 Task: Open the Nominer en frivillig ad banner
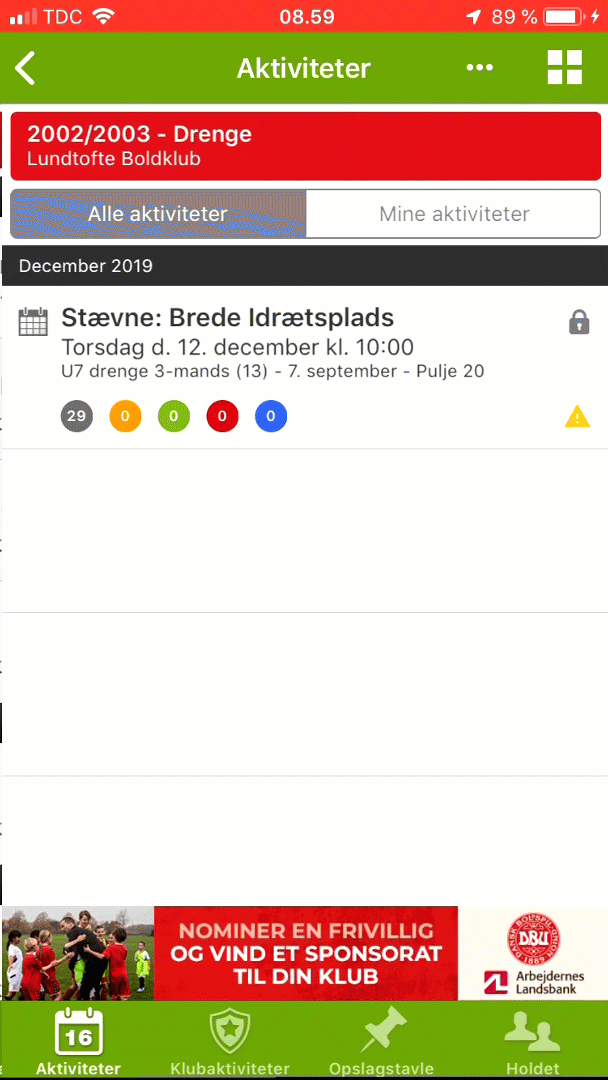click(x=305, y=953)
